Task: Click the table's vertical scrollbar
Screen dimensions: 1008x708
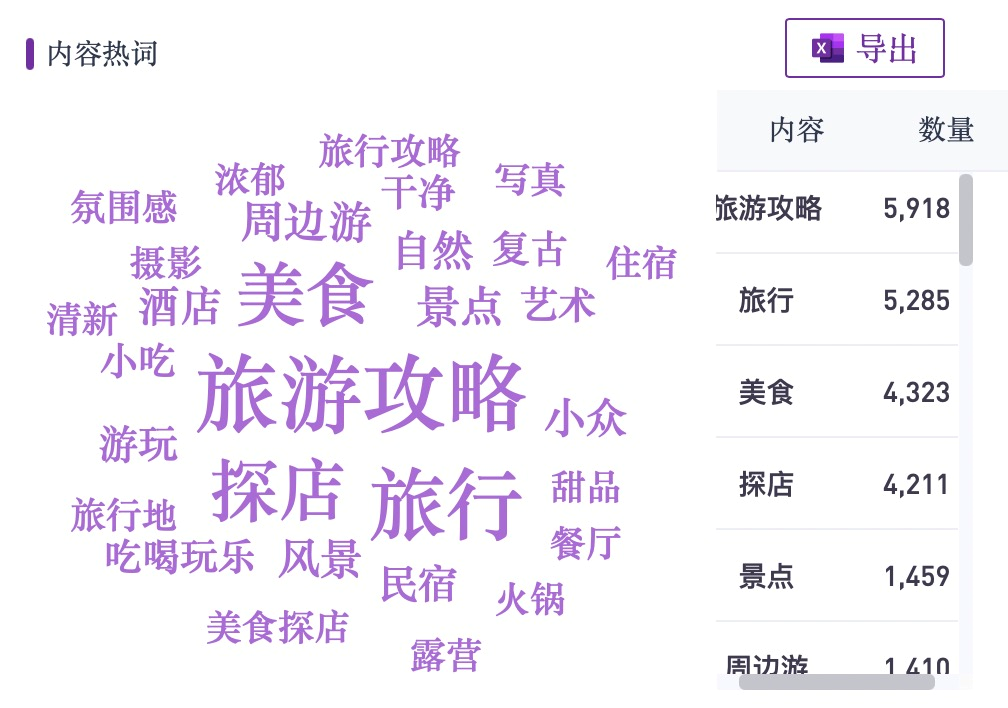Action: pos(965,221)
